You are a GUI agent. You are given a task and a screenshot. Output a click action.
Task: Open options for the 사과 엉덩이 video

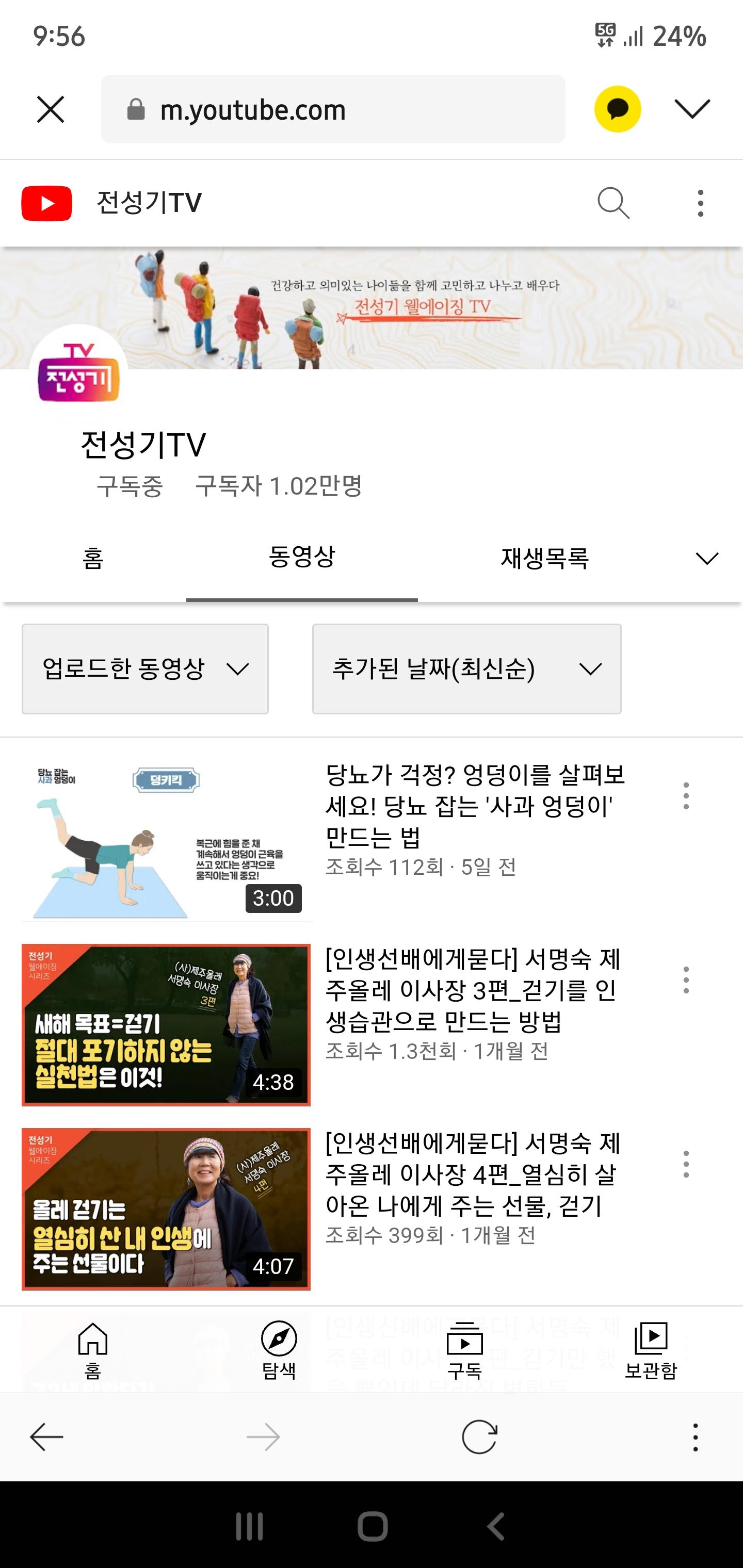(x=686, y=795)
